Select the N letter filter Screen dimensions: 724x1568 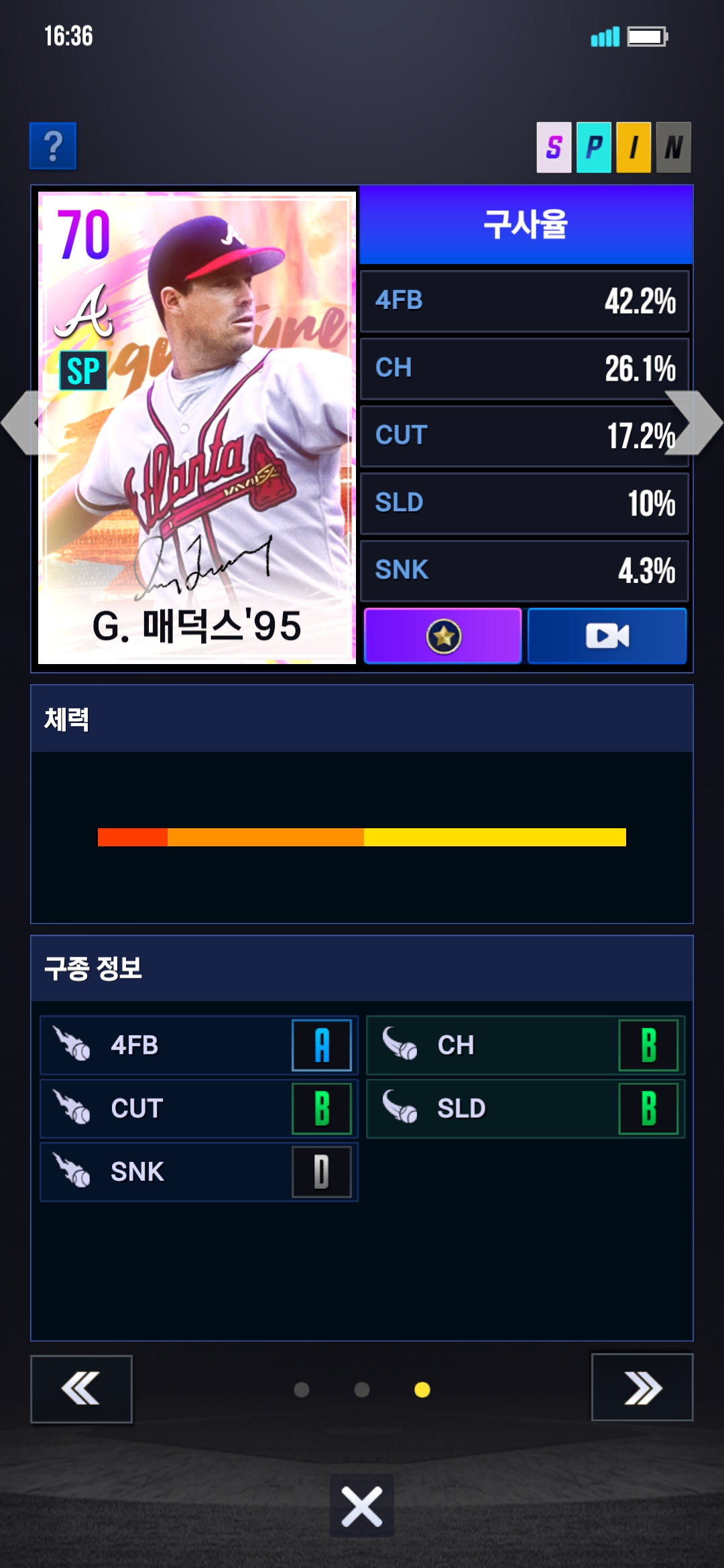pyautogui.click(x=673, y=147)
